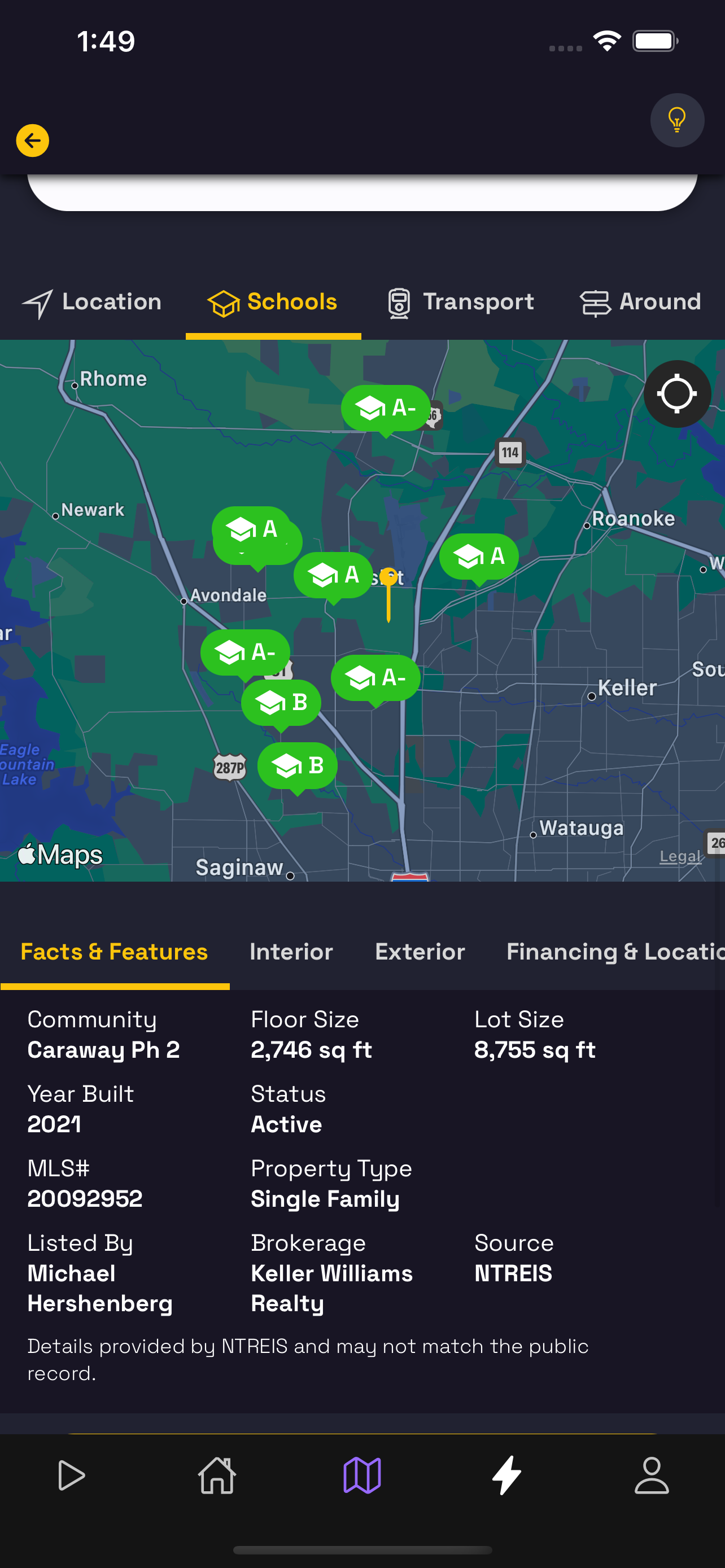Select the Transport tab
The width and height of the screenshot is (725, 1568).
click(x=461, y=303)
